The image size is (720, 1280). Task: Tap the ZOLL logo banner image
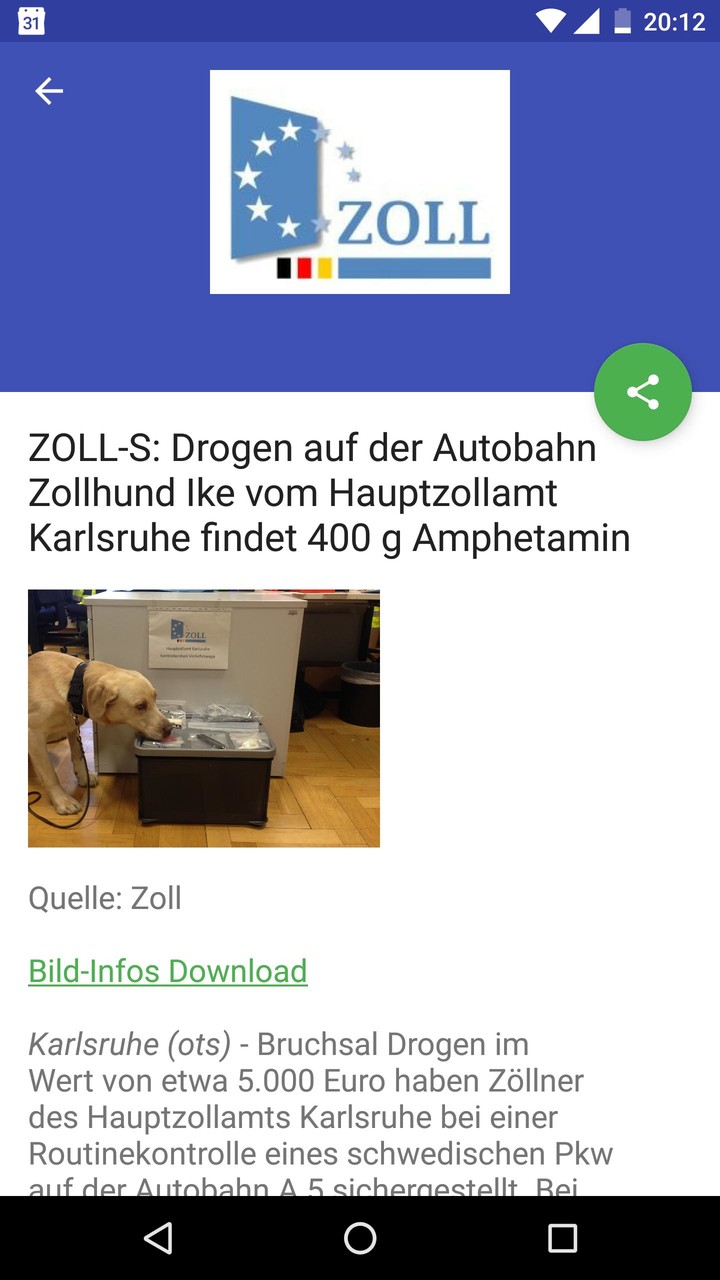point(359,181)
